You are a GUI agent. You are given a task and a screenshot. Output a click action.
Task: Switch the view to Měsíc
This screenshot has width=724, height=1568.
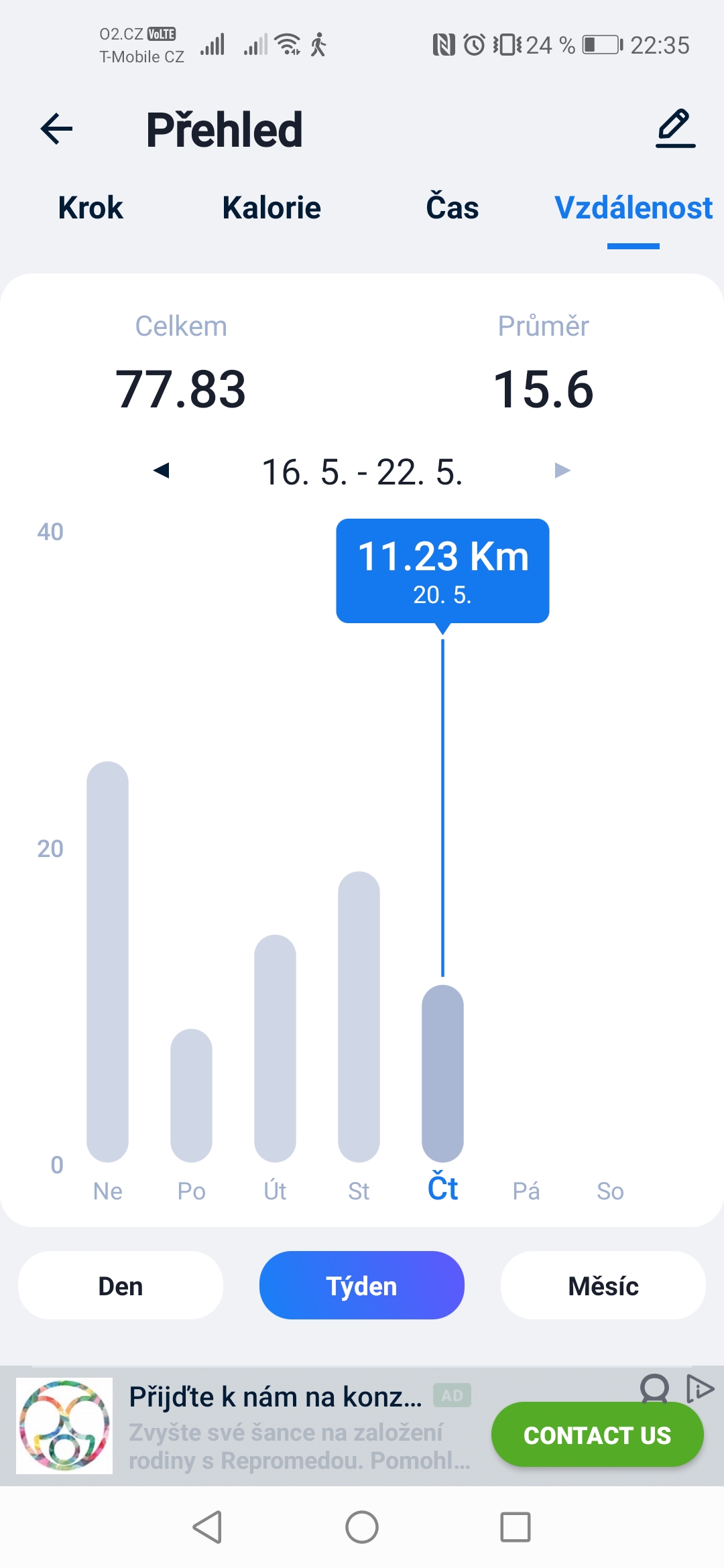(x=603, y=1285)
